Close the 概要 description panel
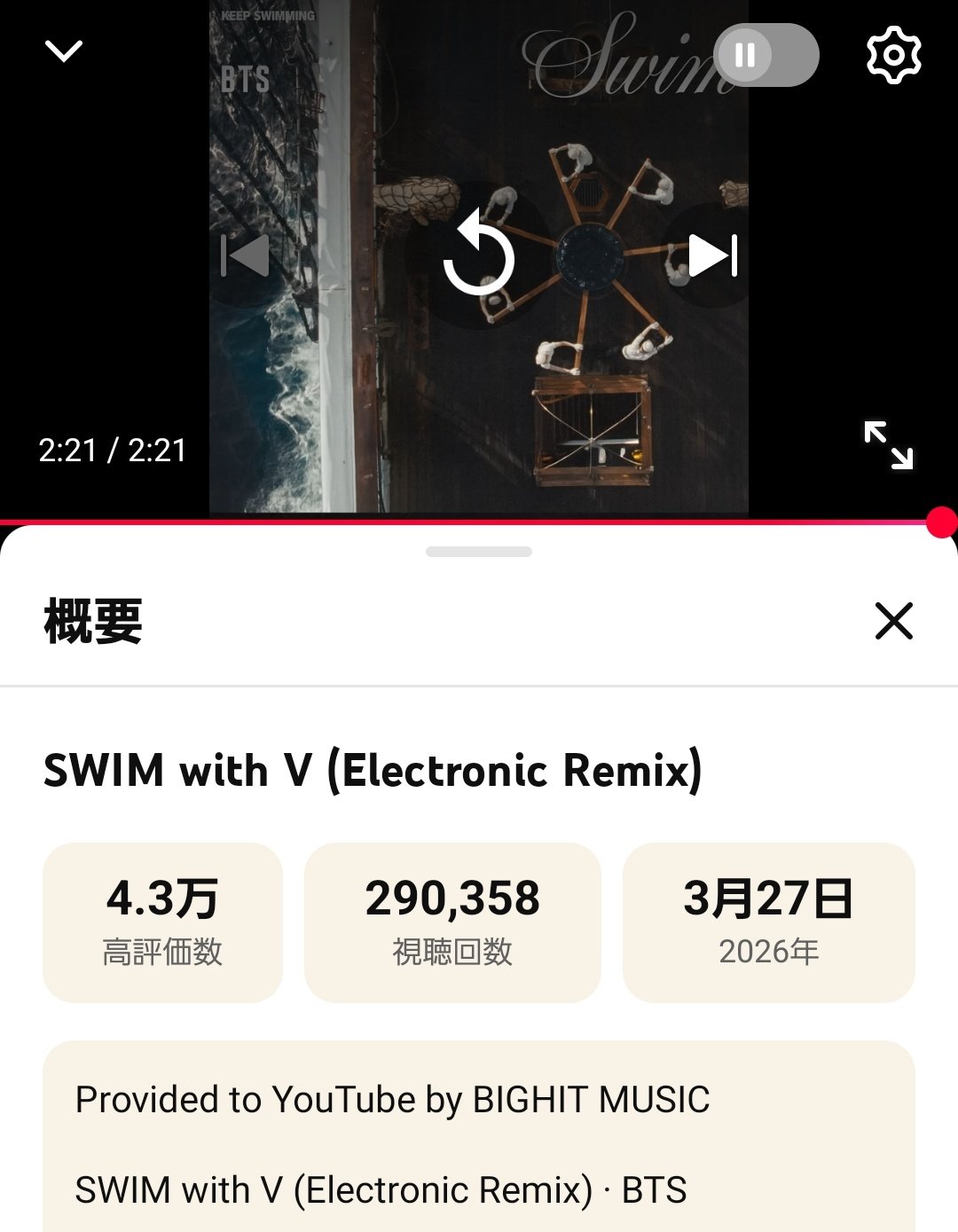 coord(893,621)
